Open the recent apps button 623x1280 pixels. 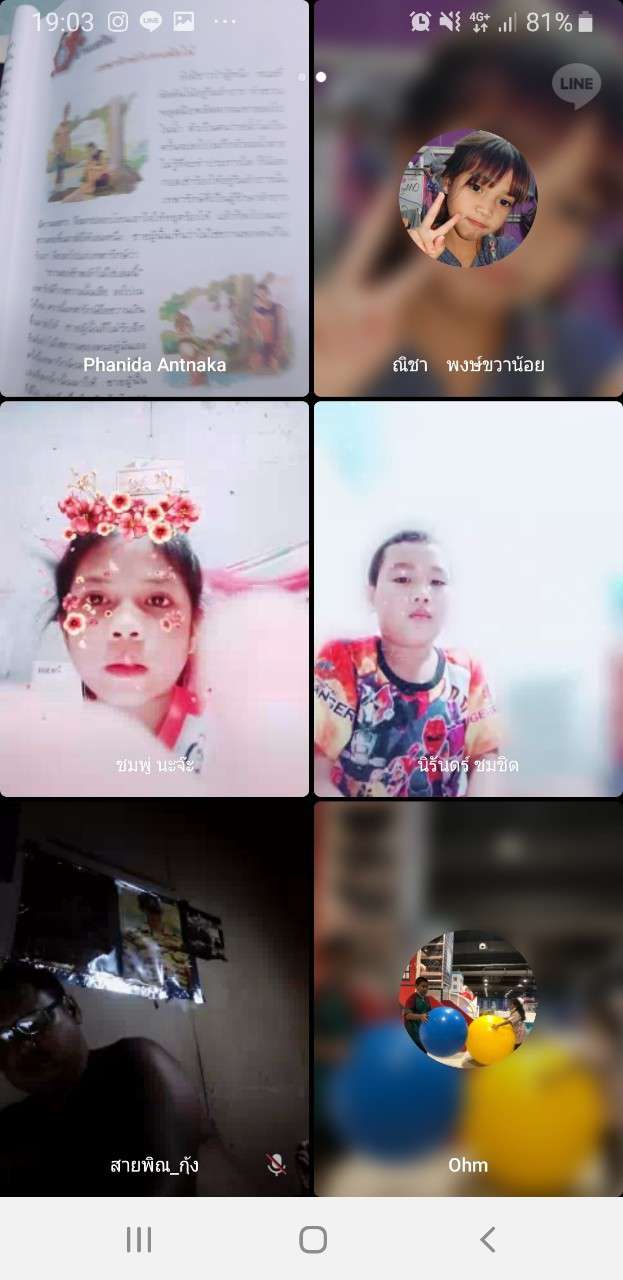pyautogui.click(x=139, y=1240)
